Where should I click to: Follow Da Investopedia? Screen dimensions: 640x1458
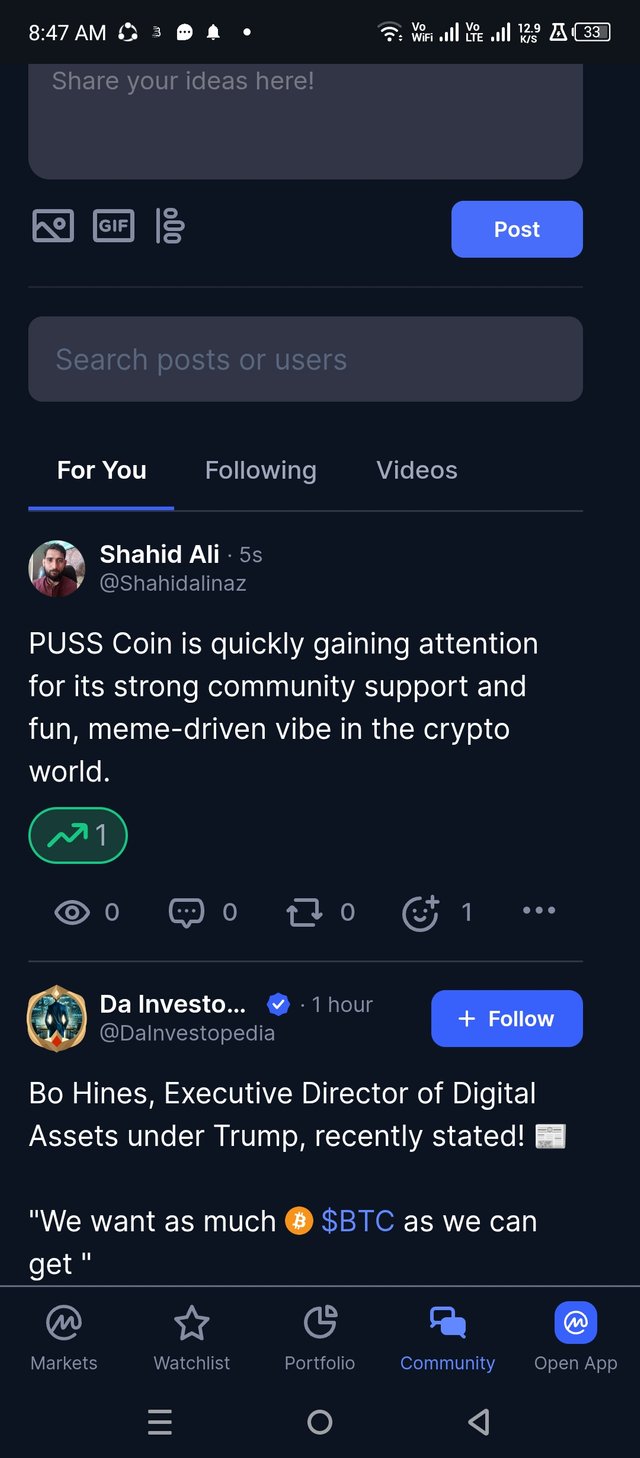(506, 1018)
